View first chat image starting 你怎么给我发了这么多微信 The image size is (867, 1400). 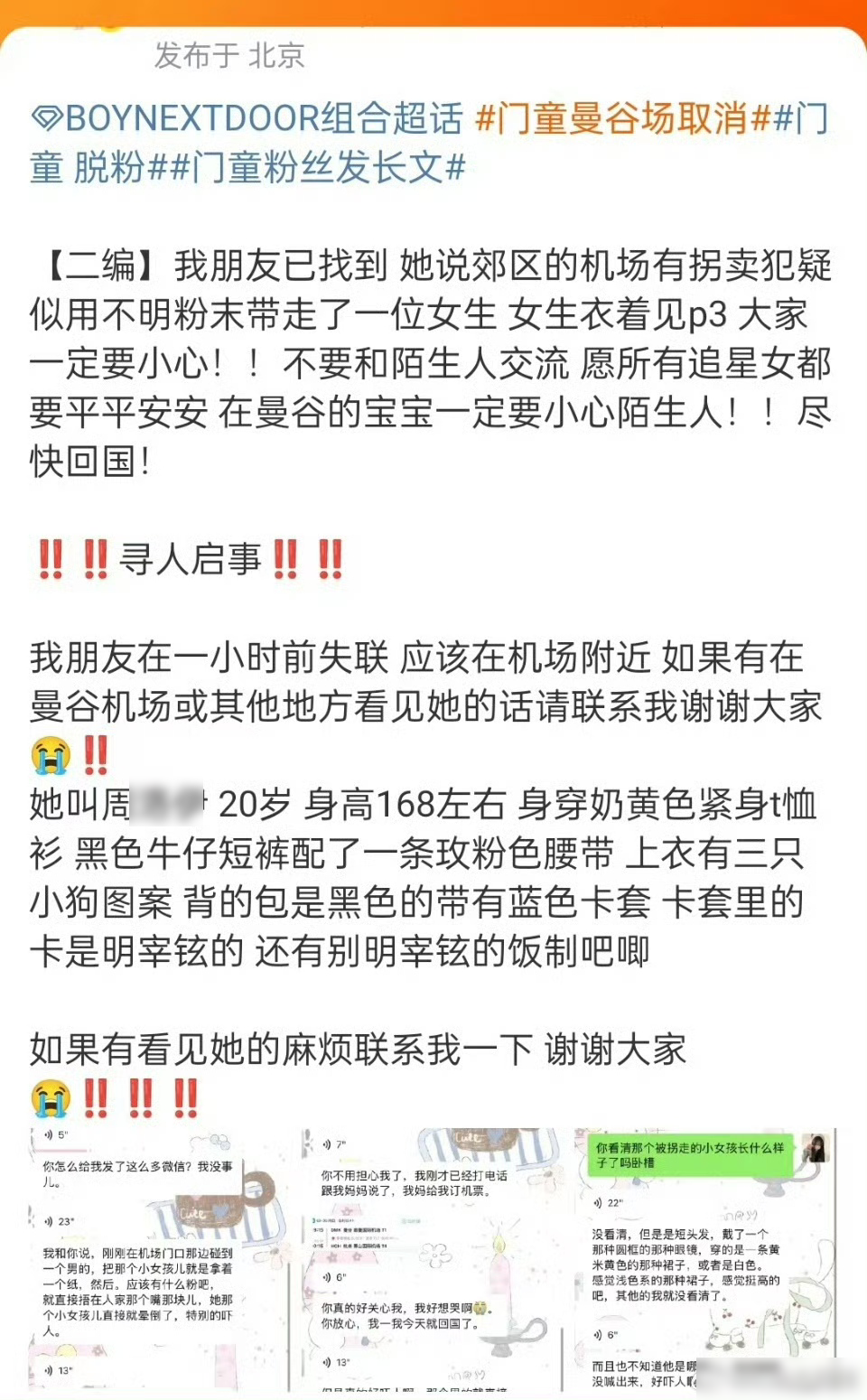(159, 1260)
